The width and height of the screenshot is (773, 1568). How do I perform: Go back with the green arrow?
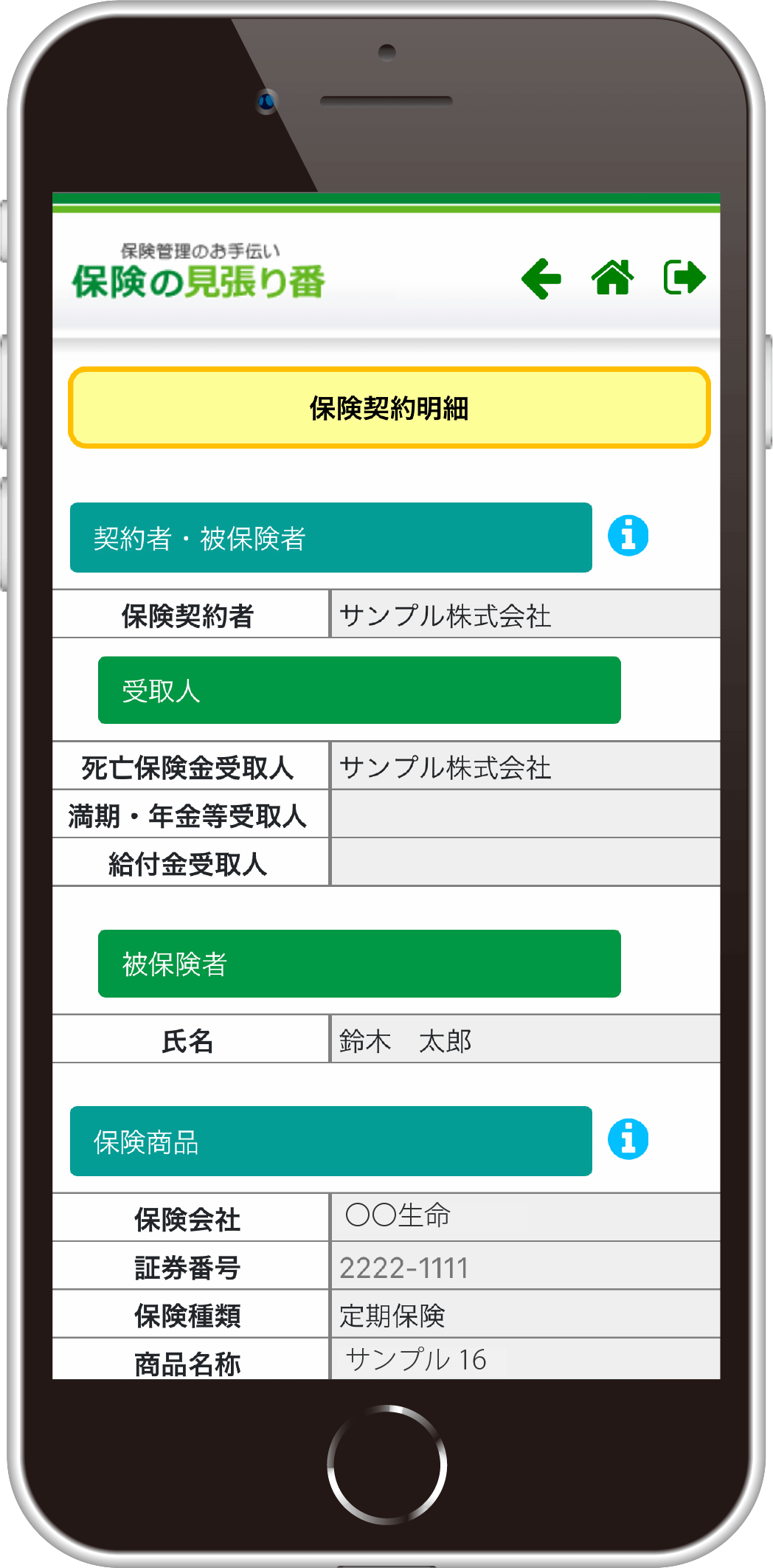click(x=541, y=279)
